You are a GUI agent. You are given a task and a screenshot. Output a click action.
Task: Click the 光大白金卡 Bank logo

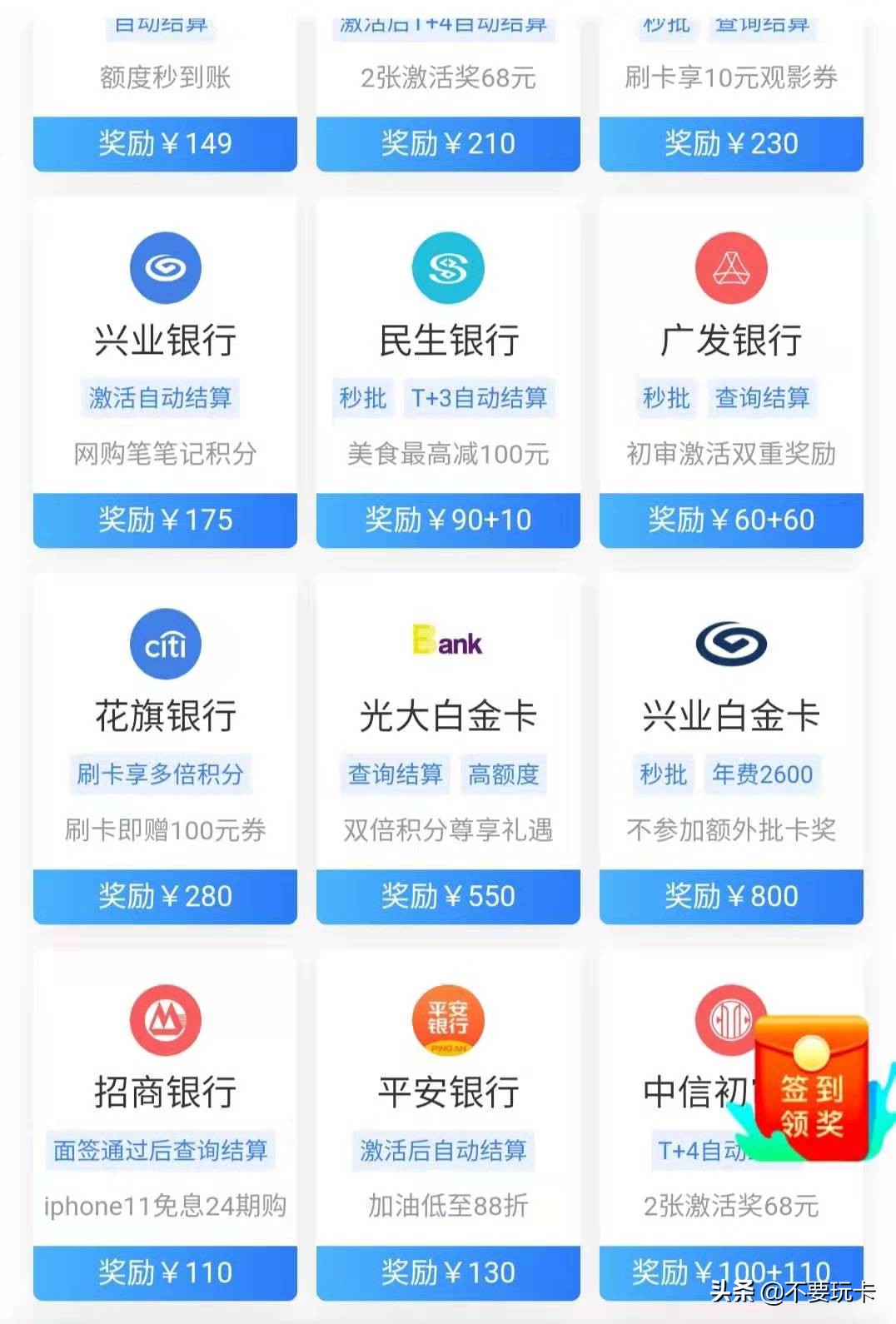coord(447,641)
